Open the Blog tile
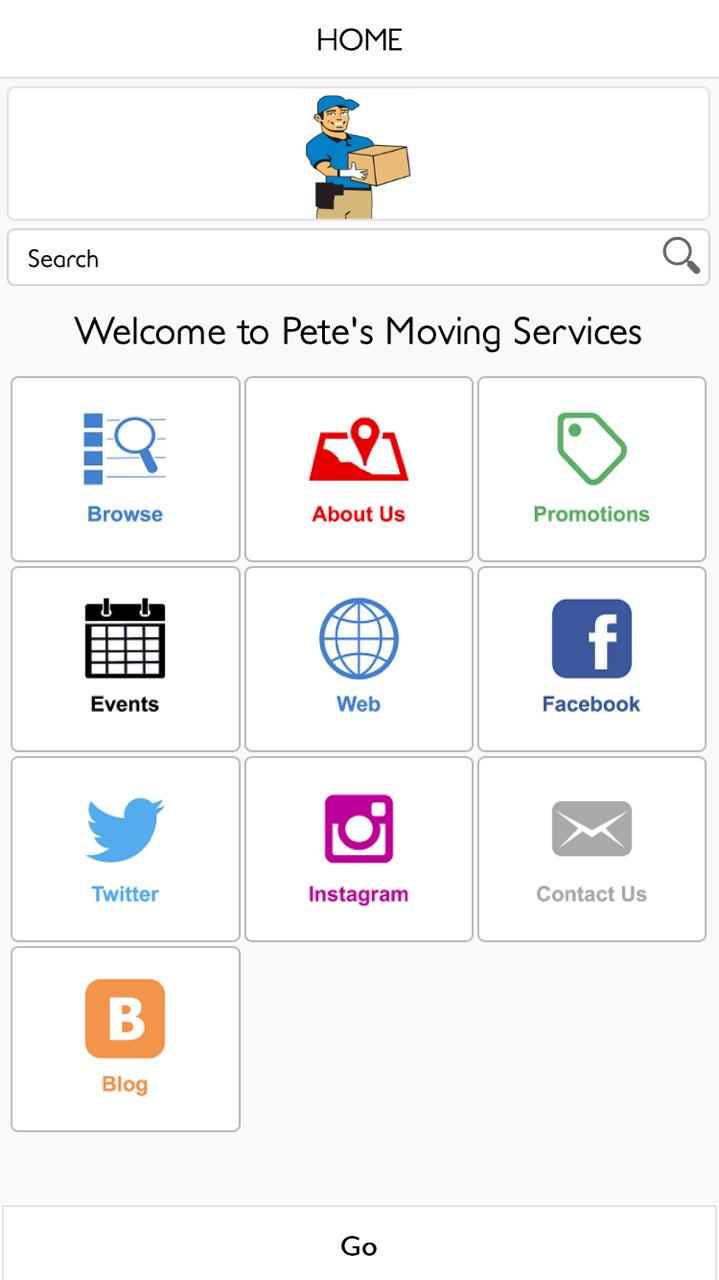Viewport: 719px width, 1280px height. [x=125, y=1039]
